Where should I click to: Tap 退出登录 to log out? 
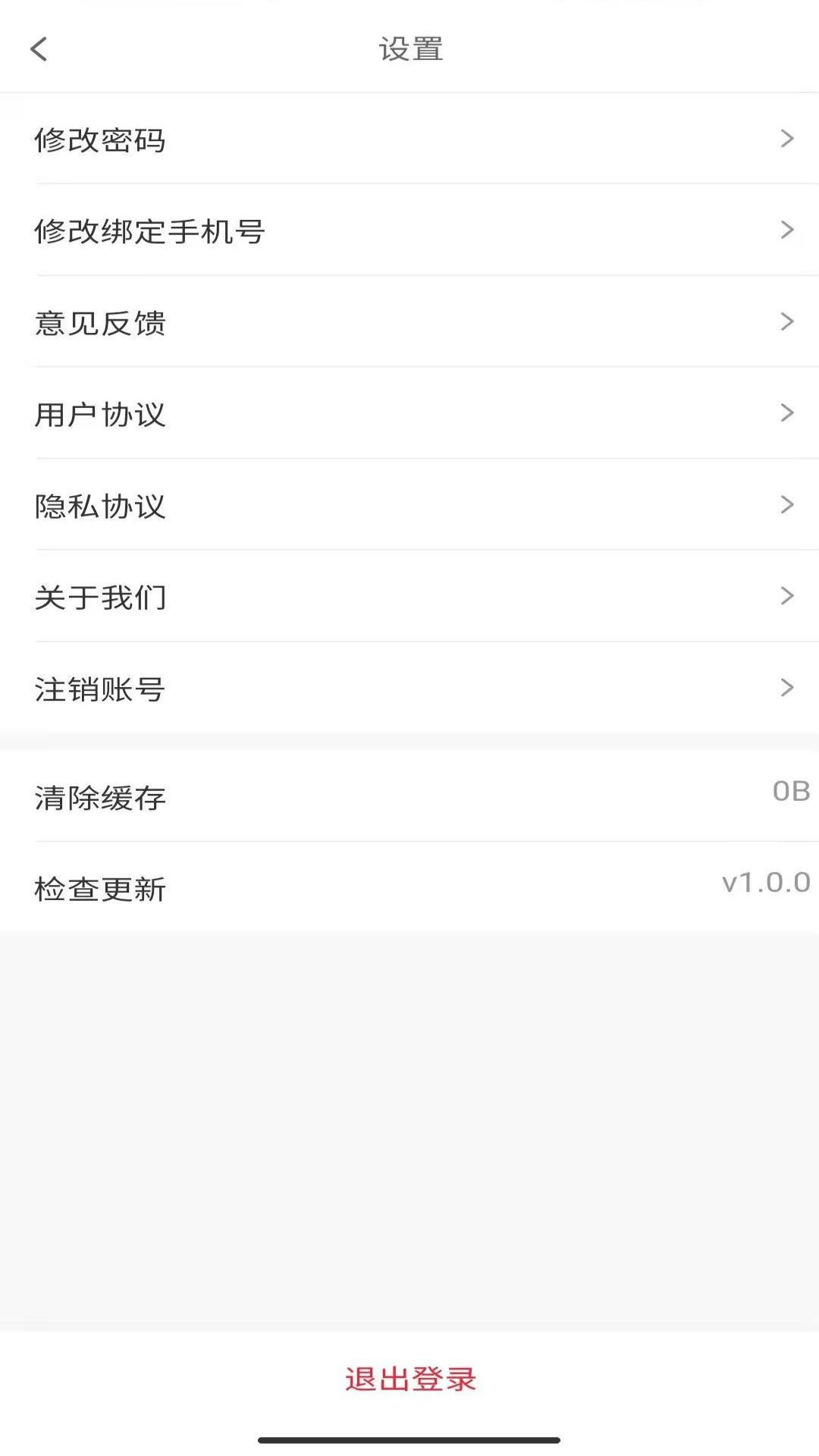pos(409,1379)
